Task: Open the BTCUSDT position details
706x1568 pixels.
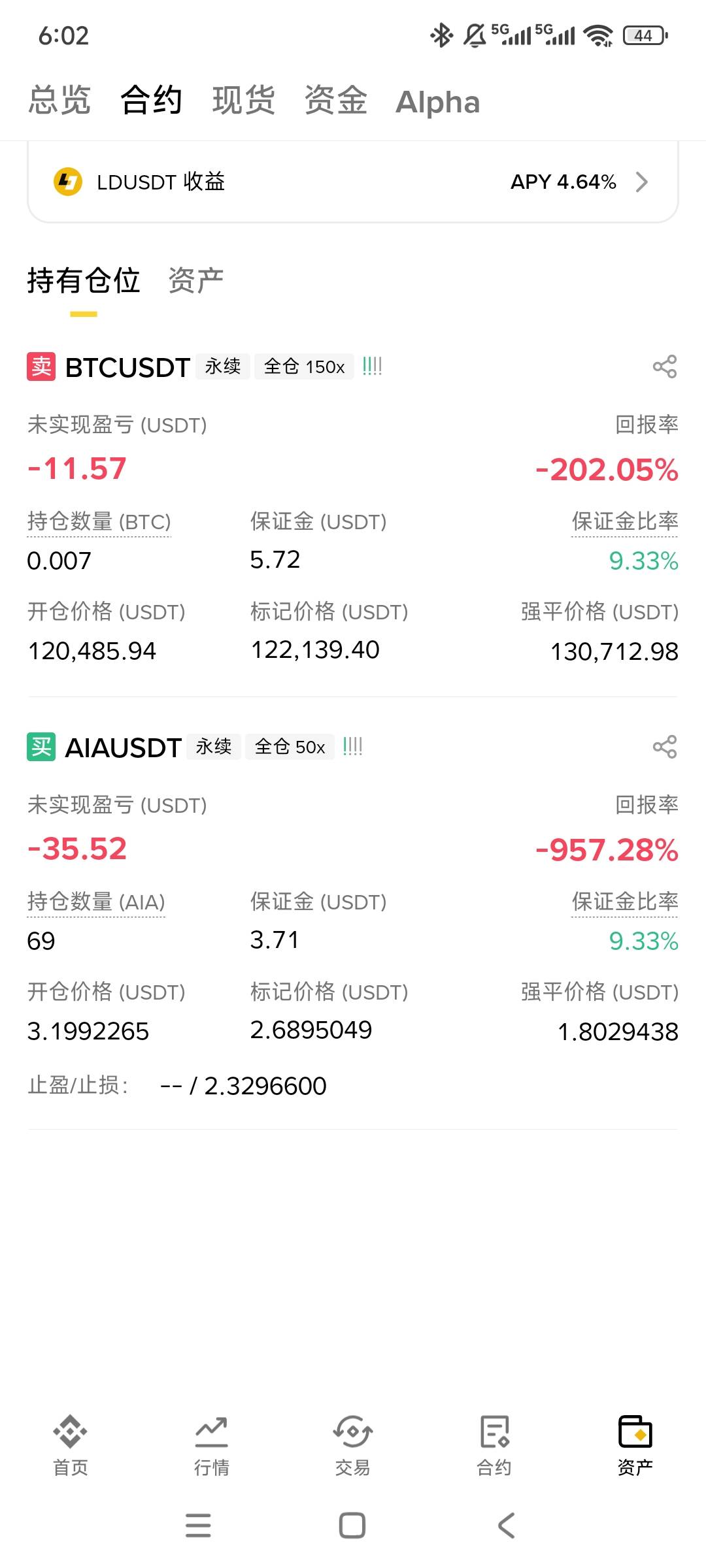Action: point(127,367)
